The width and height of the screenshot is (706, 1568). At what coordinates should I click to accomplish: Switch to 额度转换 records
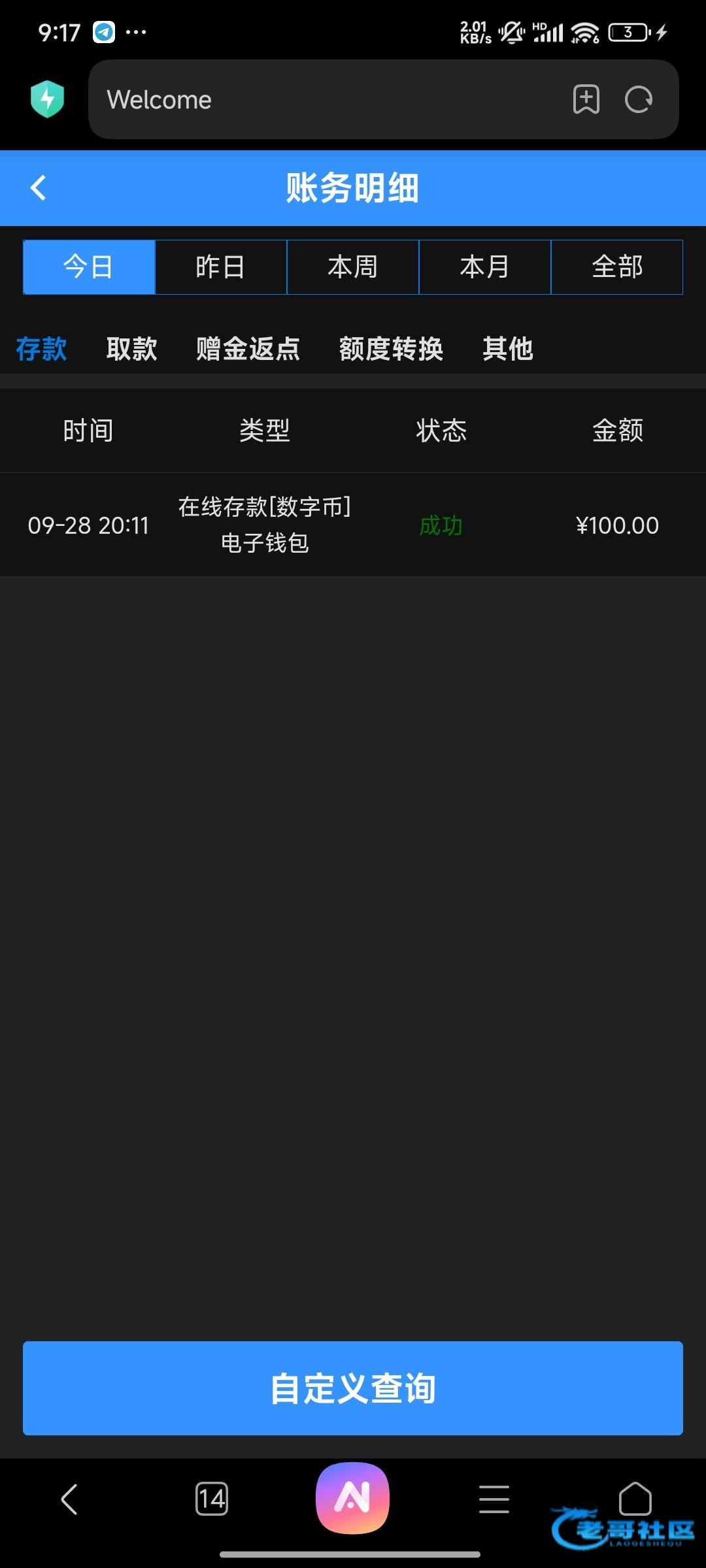click(391, 349)
